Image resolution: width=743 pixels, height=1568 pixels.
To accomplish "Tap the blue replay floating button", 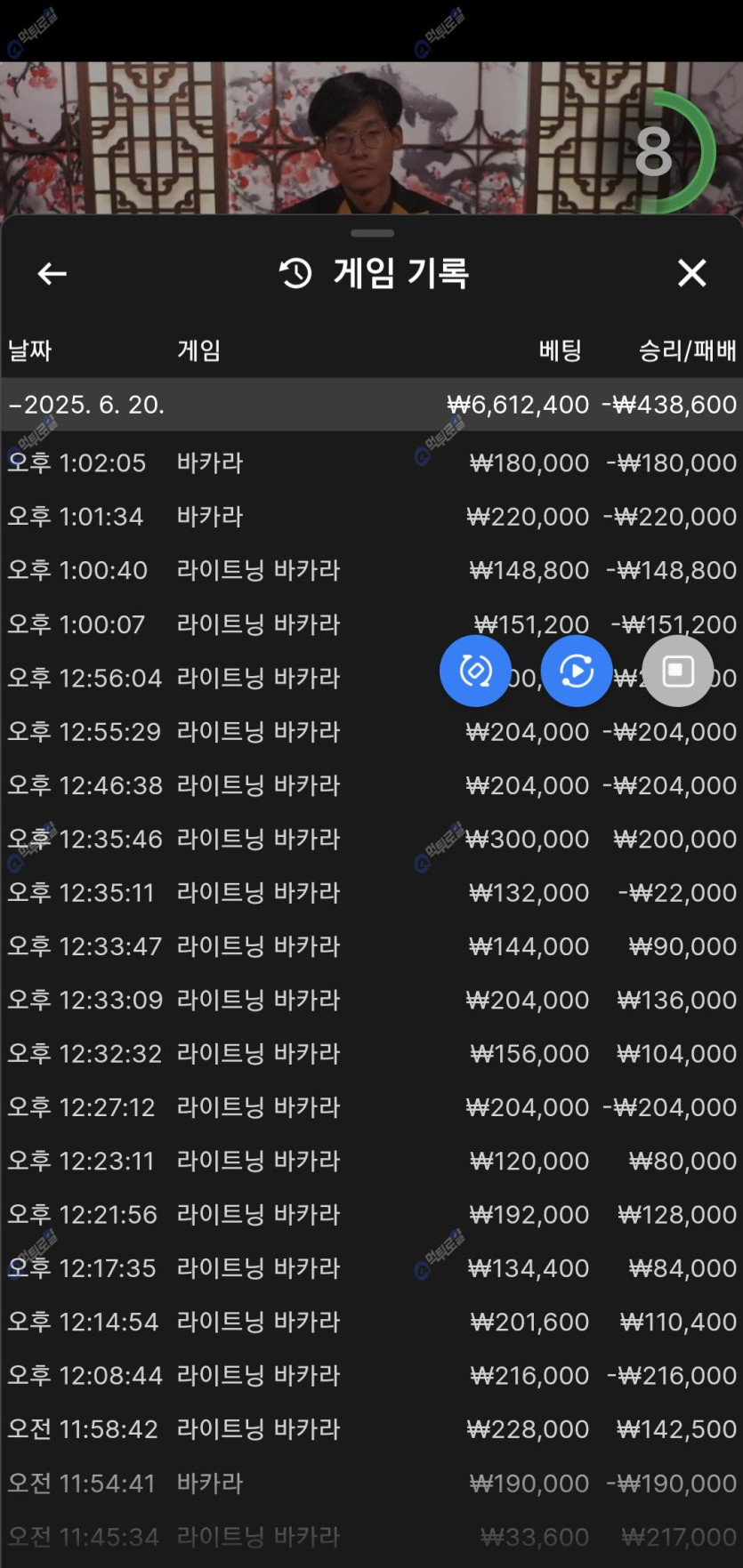I will click(577, 671).
